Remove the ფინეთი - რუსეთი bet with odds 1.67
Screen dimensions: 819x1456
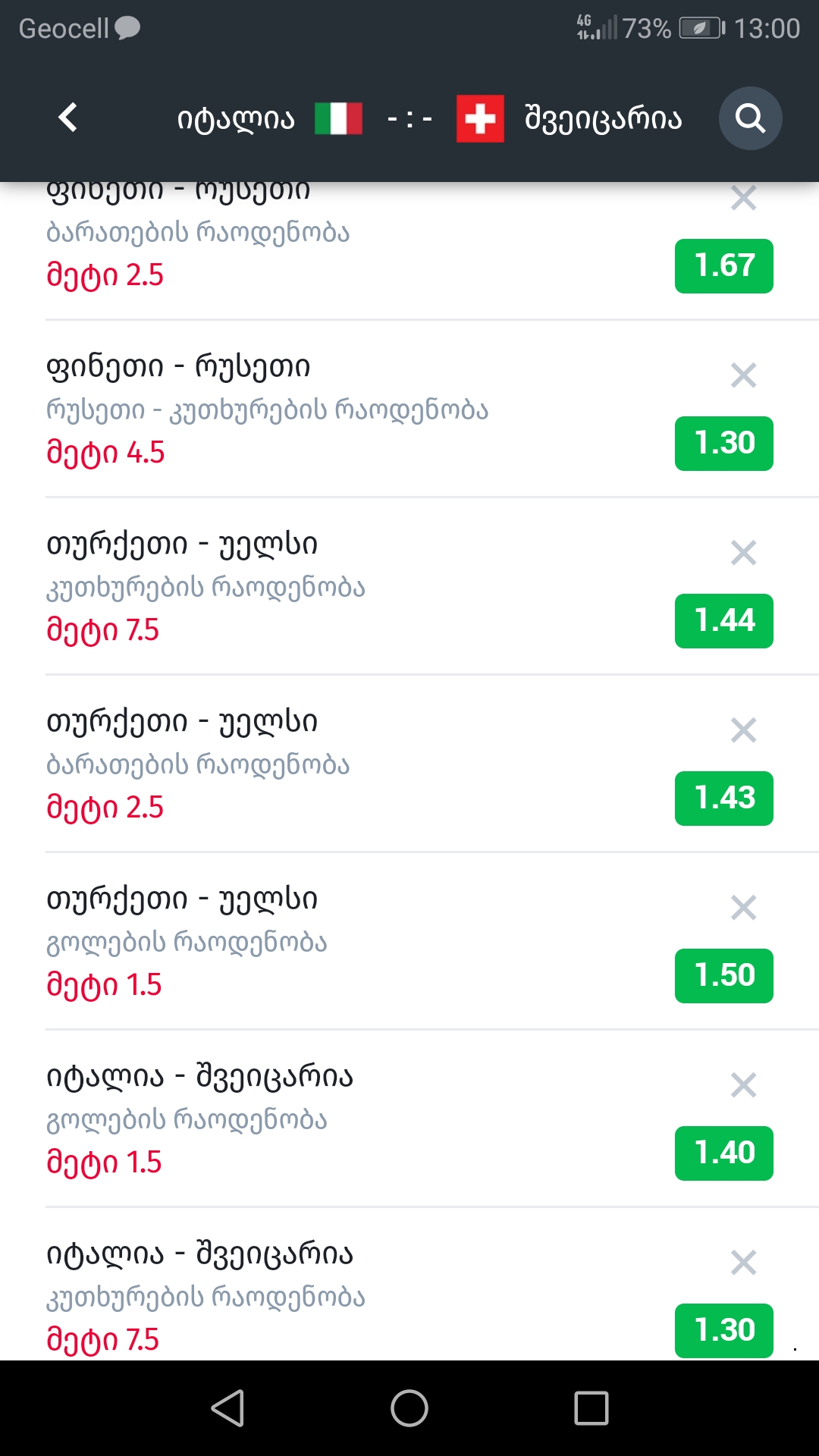coord(743,199)
